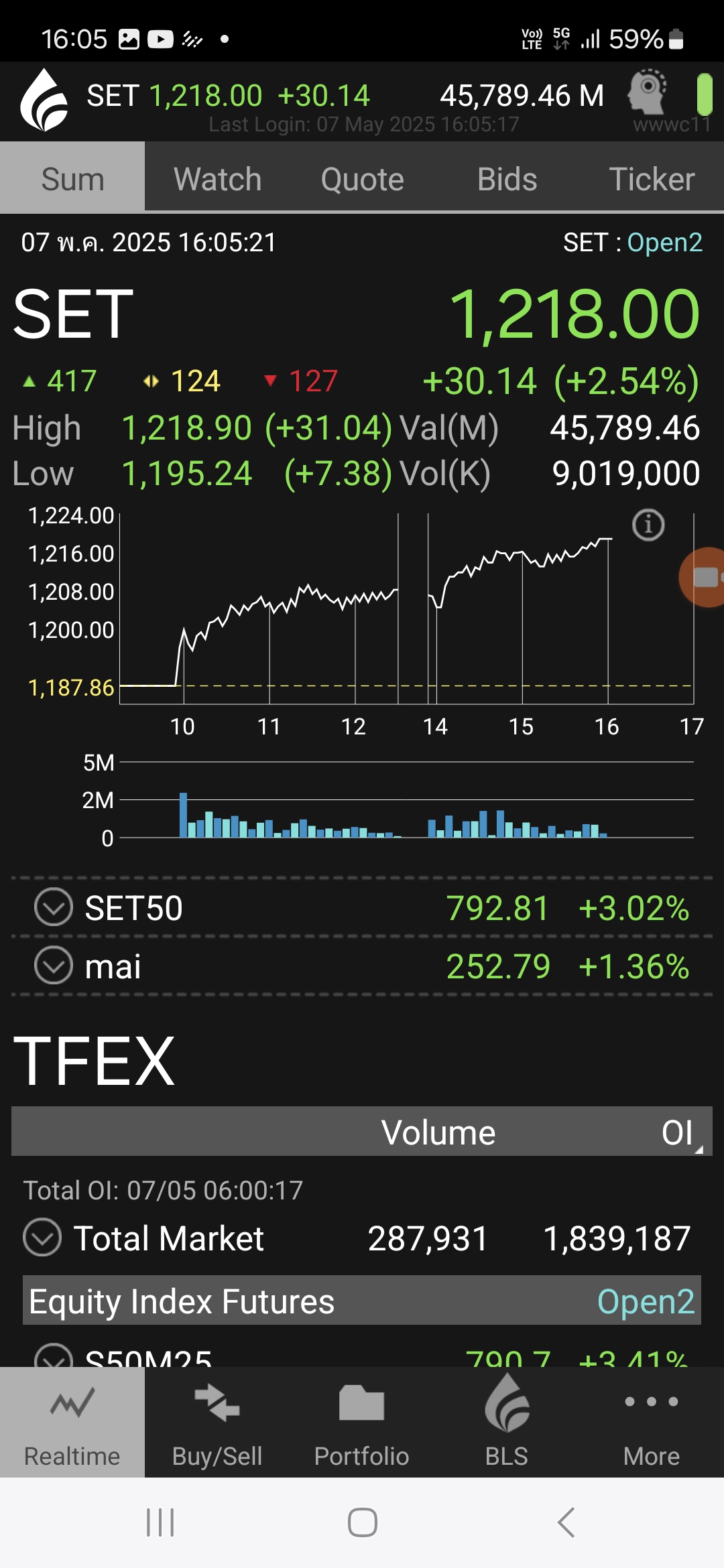Tap the floating orange video button
Screen dimensions: 724x1568
pos(703,577)
